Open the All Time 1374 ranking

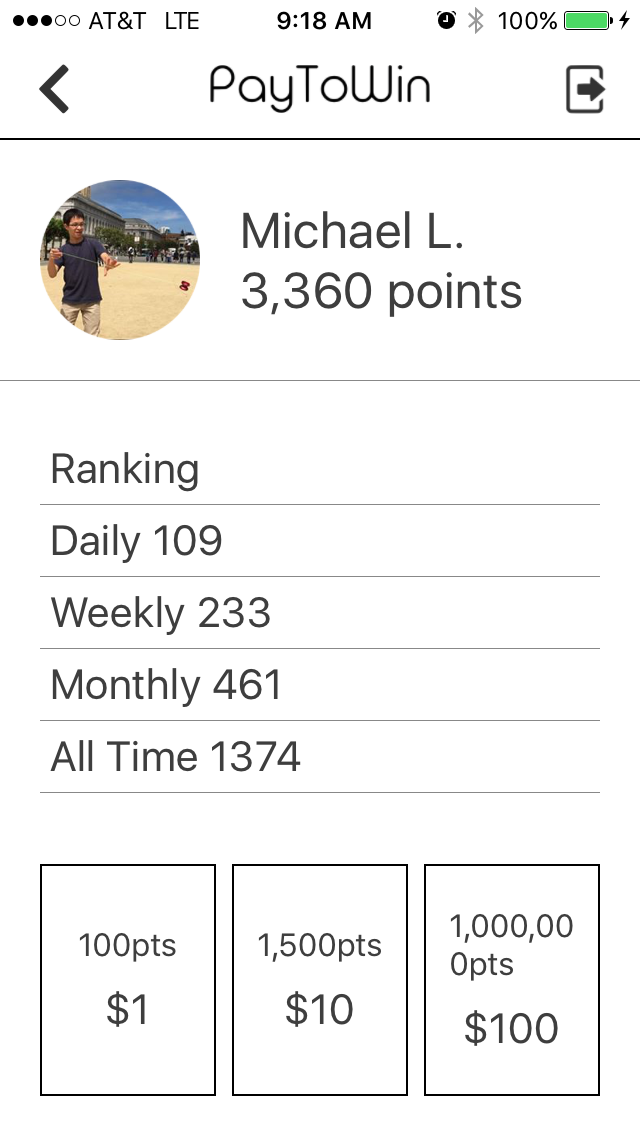coord(320,757)
